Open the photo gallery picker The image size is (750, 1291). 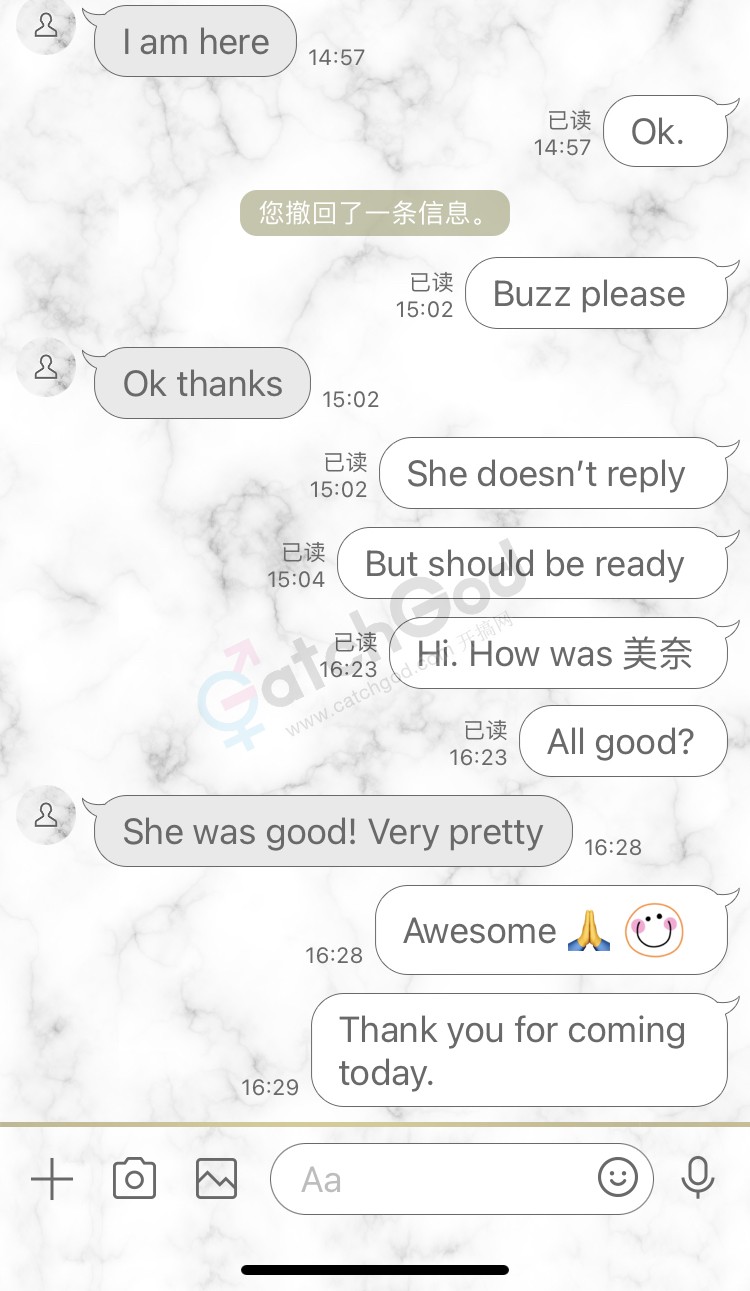click(x=216, y=1179)
